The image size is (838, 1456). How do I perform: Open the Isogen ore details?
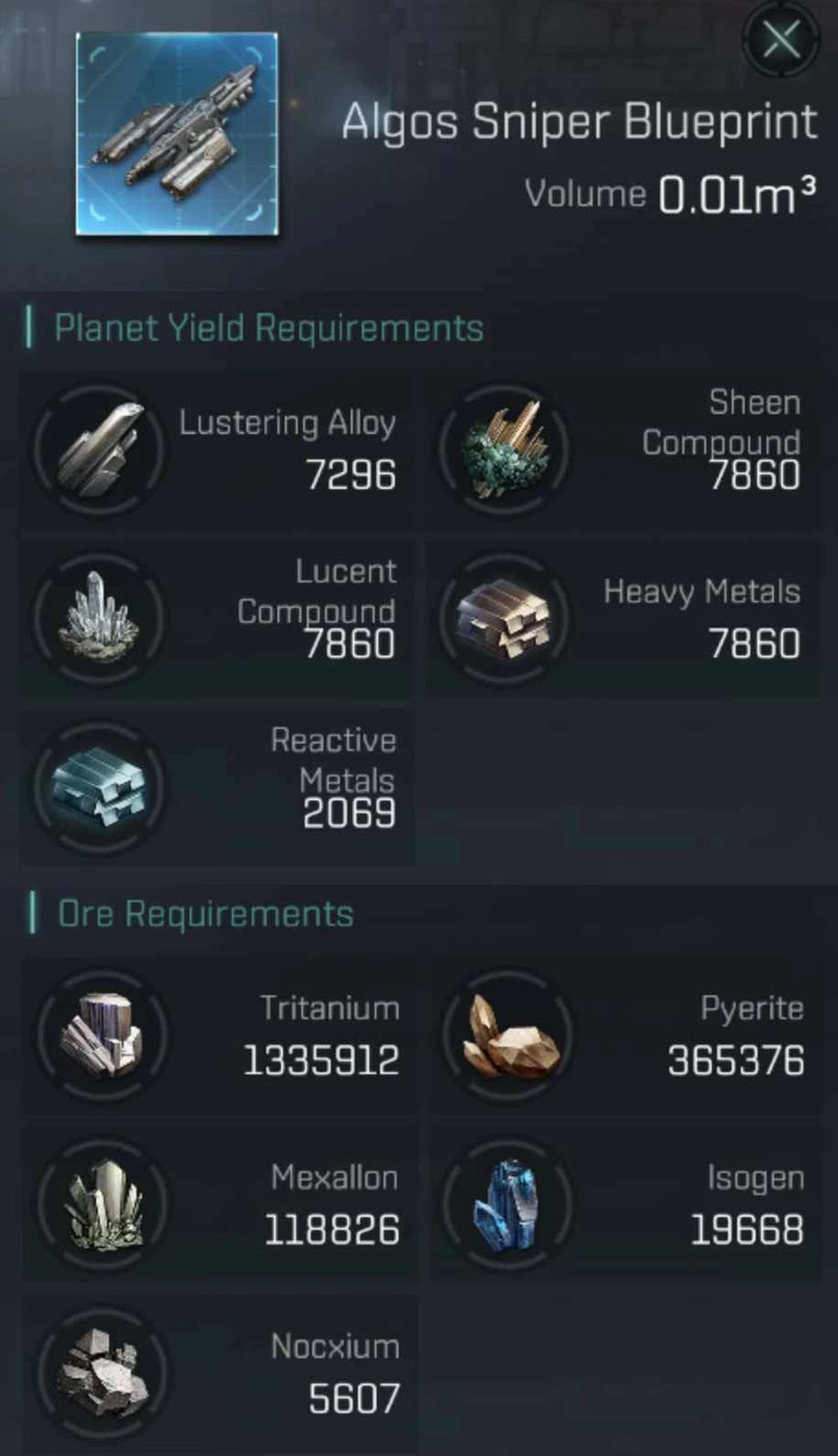[x=509, y=1206]
